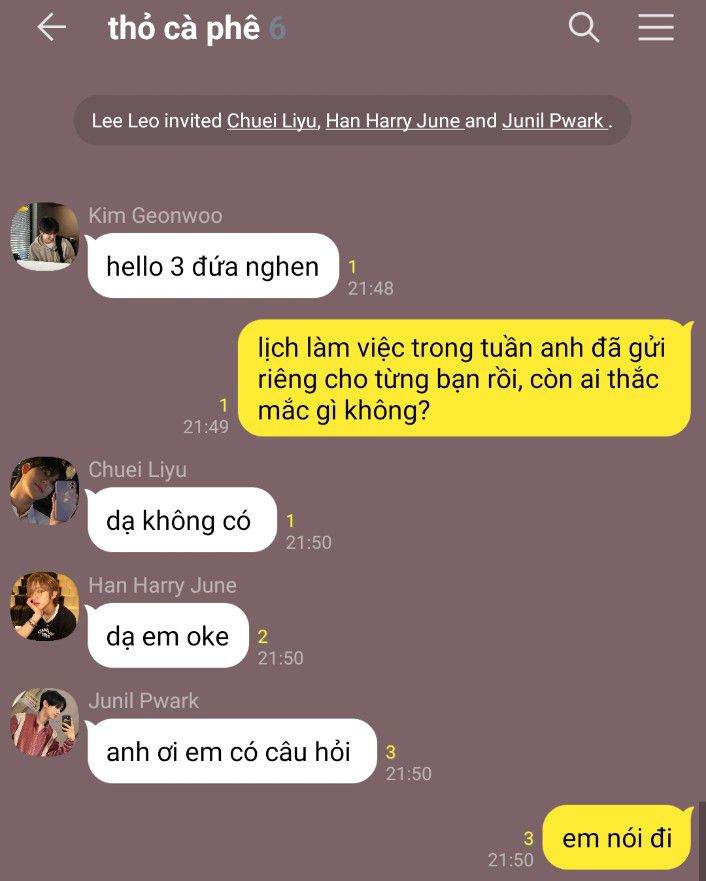Go back from the chat
Viewport: 706px width, 881px height.
[x=51, y=28]
